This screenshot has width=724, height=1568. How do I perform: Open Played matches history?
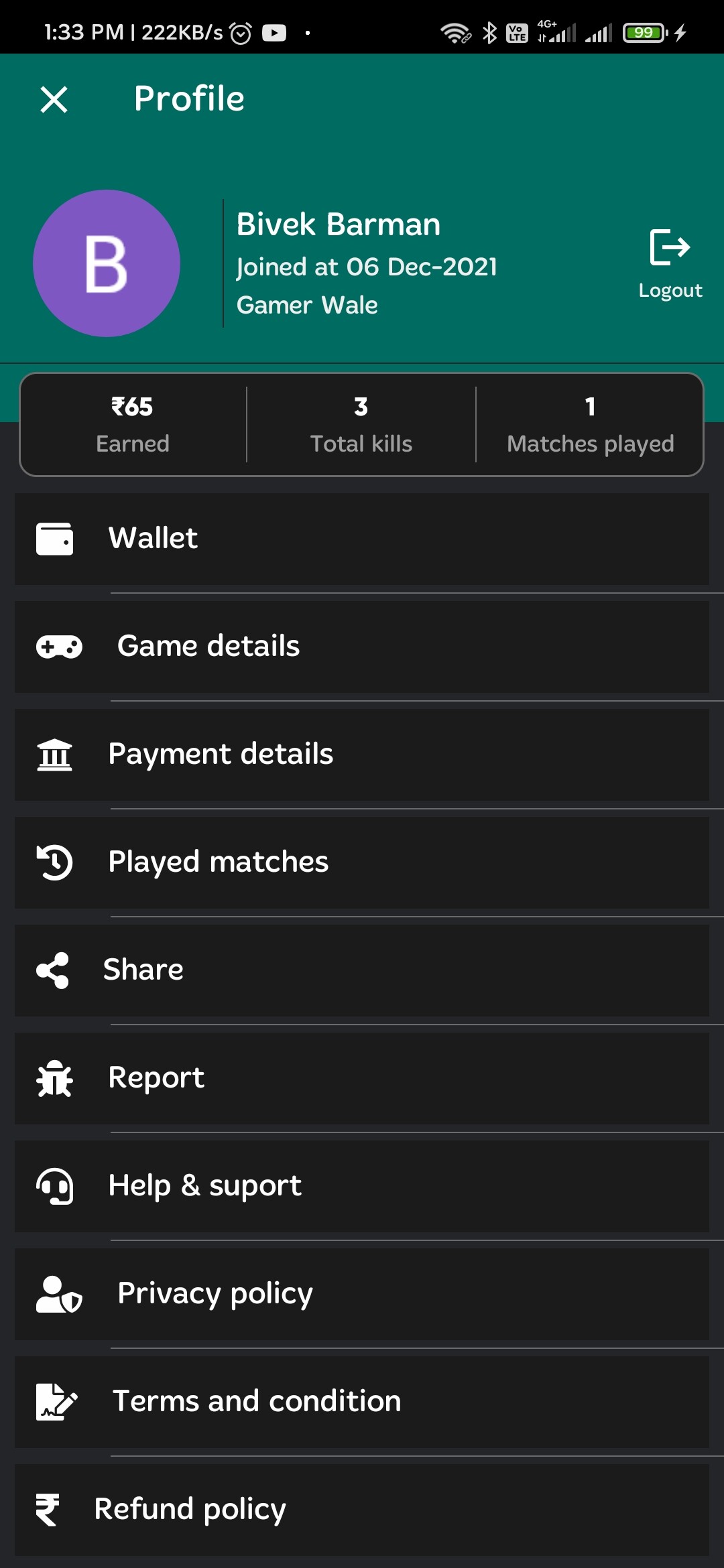pyautogui.click(x=362, y=862)
